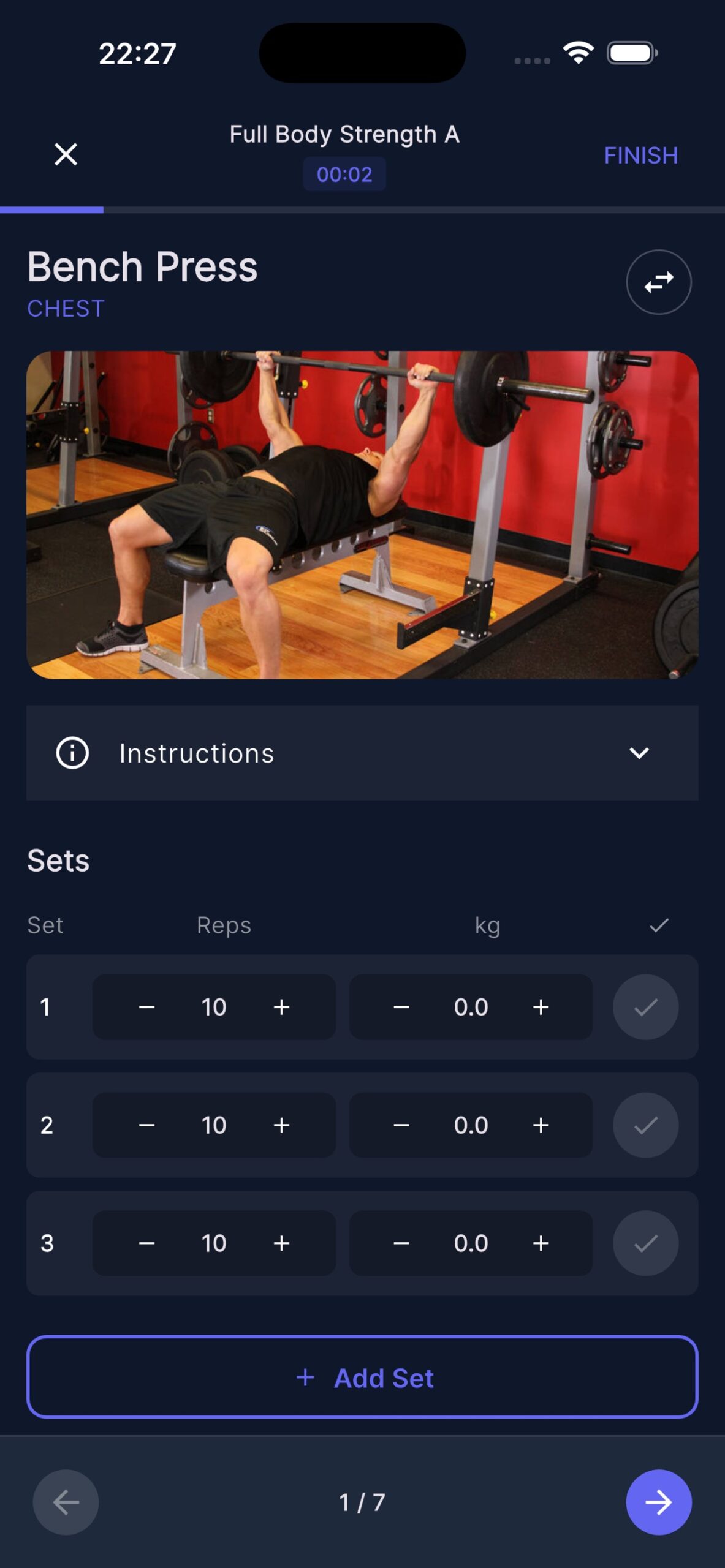The height and width of the screenshot is (1568, 725).
Task: Expand the Instructions section
Action: (362, 753)
